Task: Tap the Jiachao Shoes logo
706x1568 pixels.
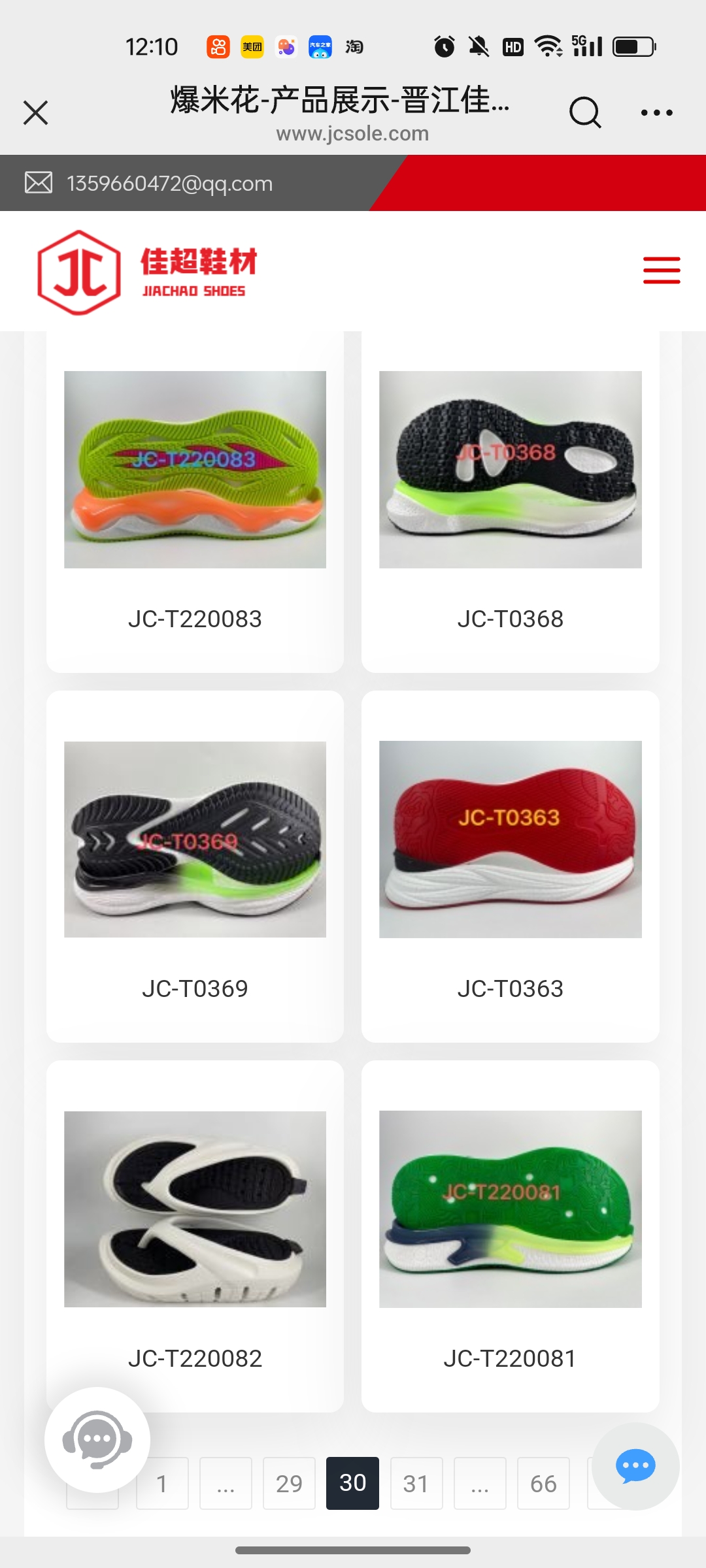Action: click(148, 272)
